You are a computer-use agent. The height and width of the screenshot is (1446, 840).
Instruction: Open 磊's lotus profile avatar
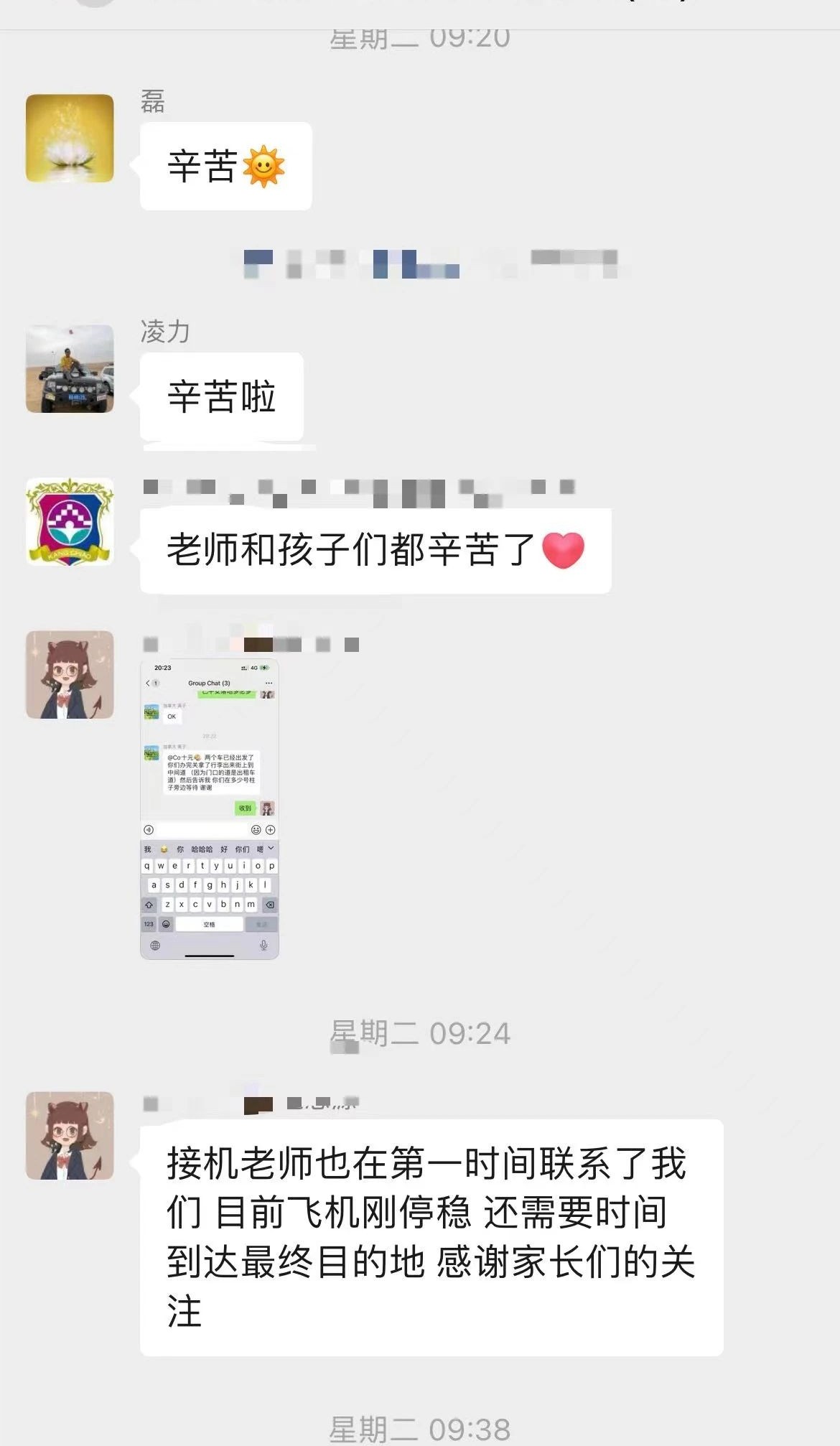[70, 138]
